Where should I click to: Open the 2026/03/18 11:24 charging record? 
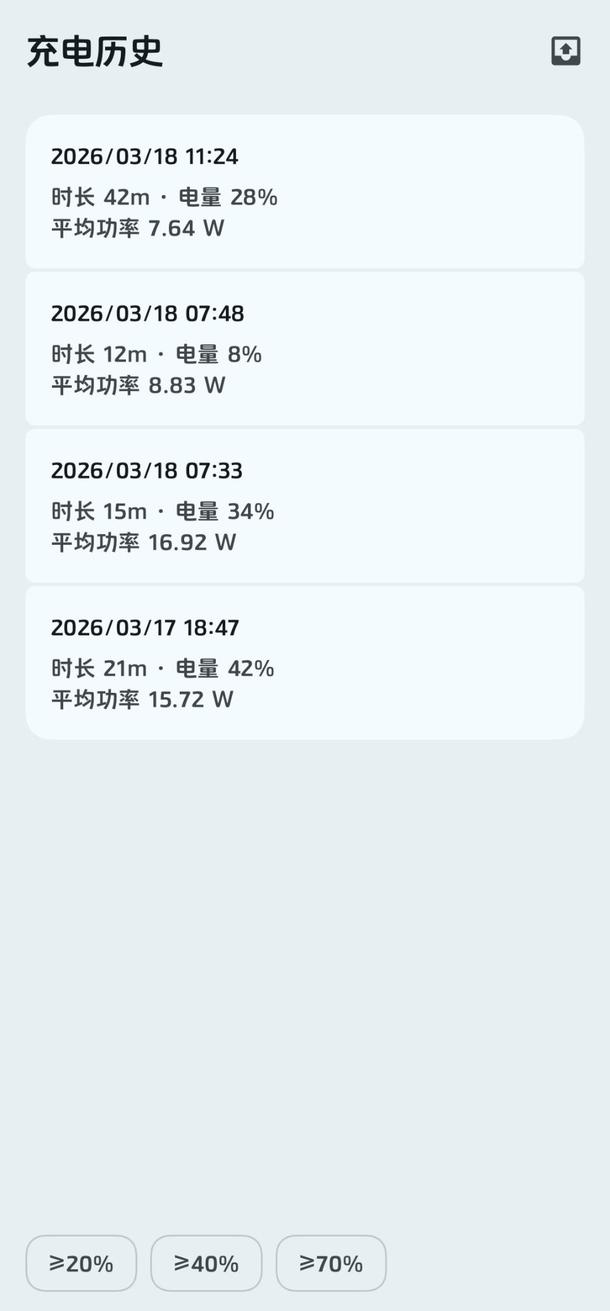click(x=304, y=192)
